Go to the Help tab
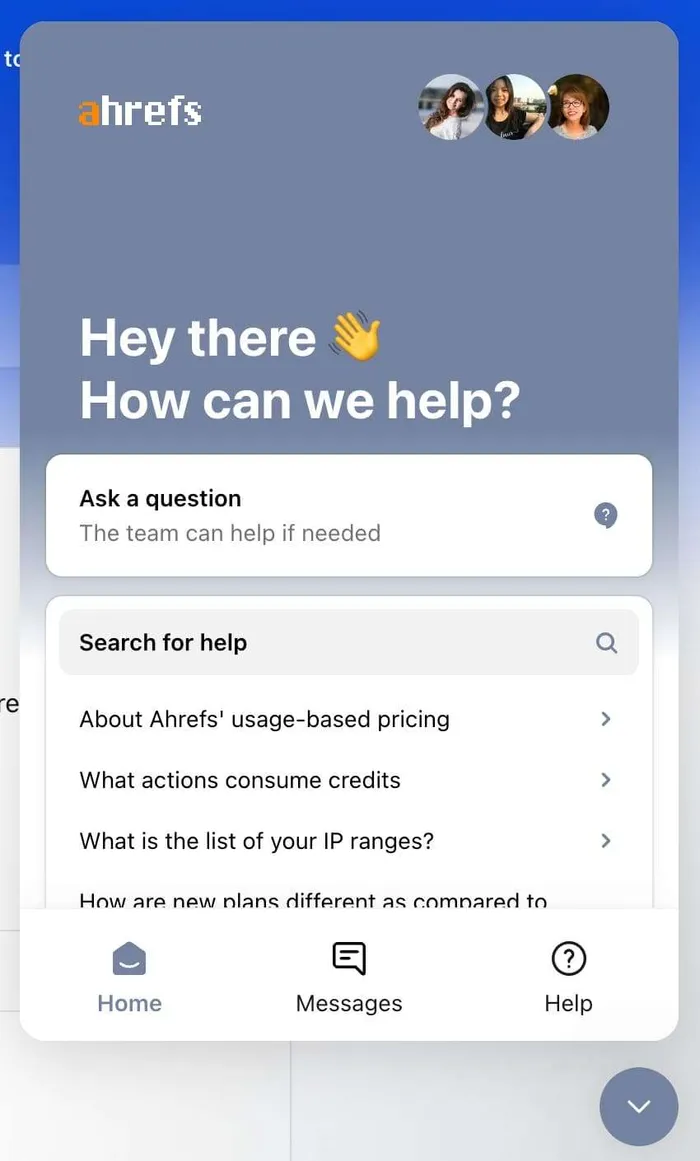Image resolution: width=700 pixels, height=1161 pixels. click(x=568, y=977)
